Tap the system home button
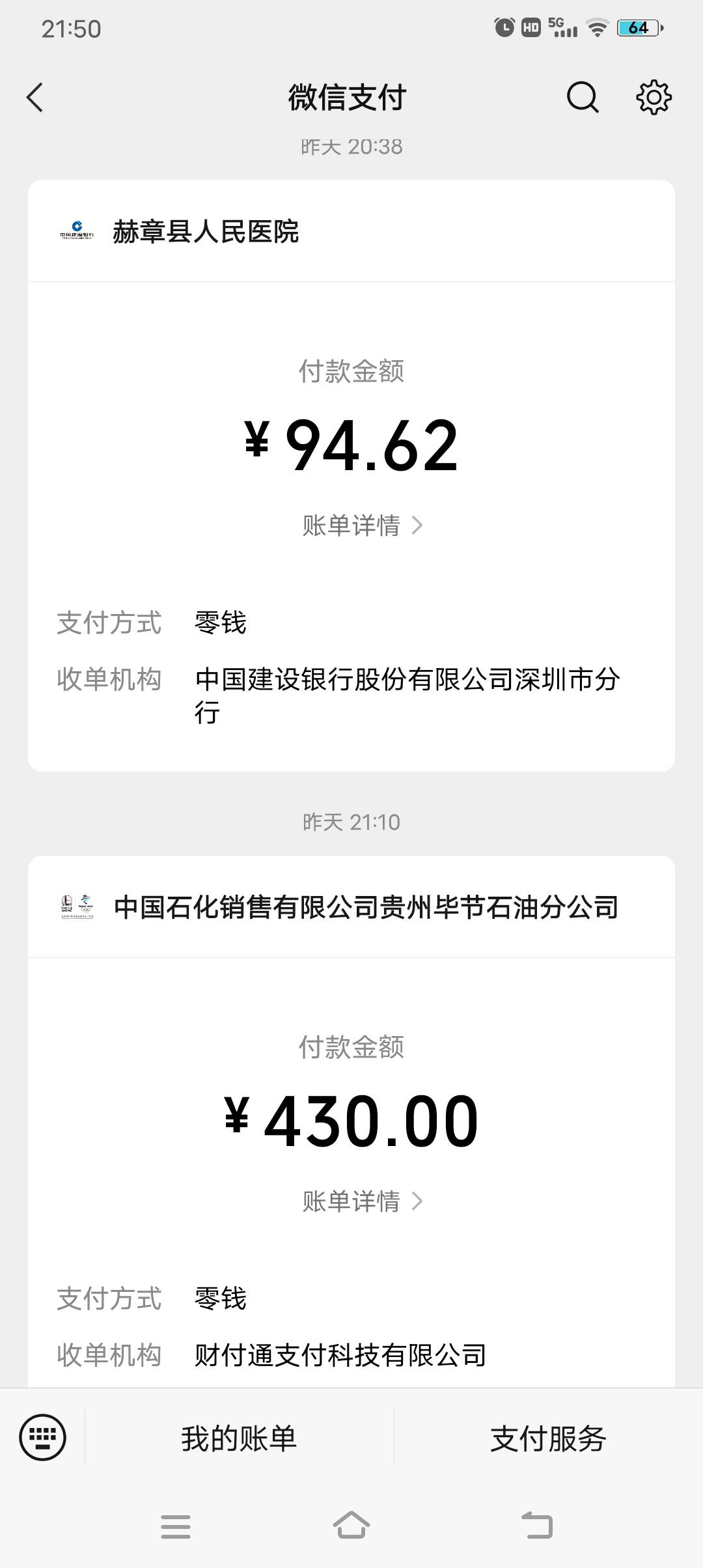703x1568 pixels. [x=351, y=1526]
